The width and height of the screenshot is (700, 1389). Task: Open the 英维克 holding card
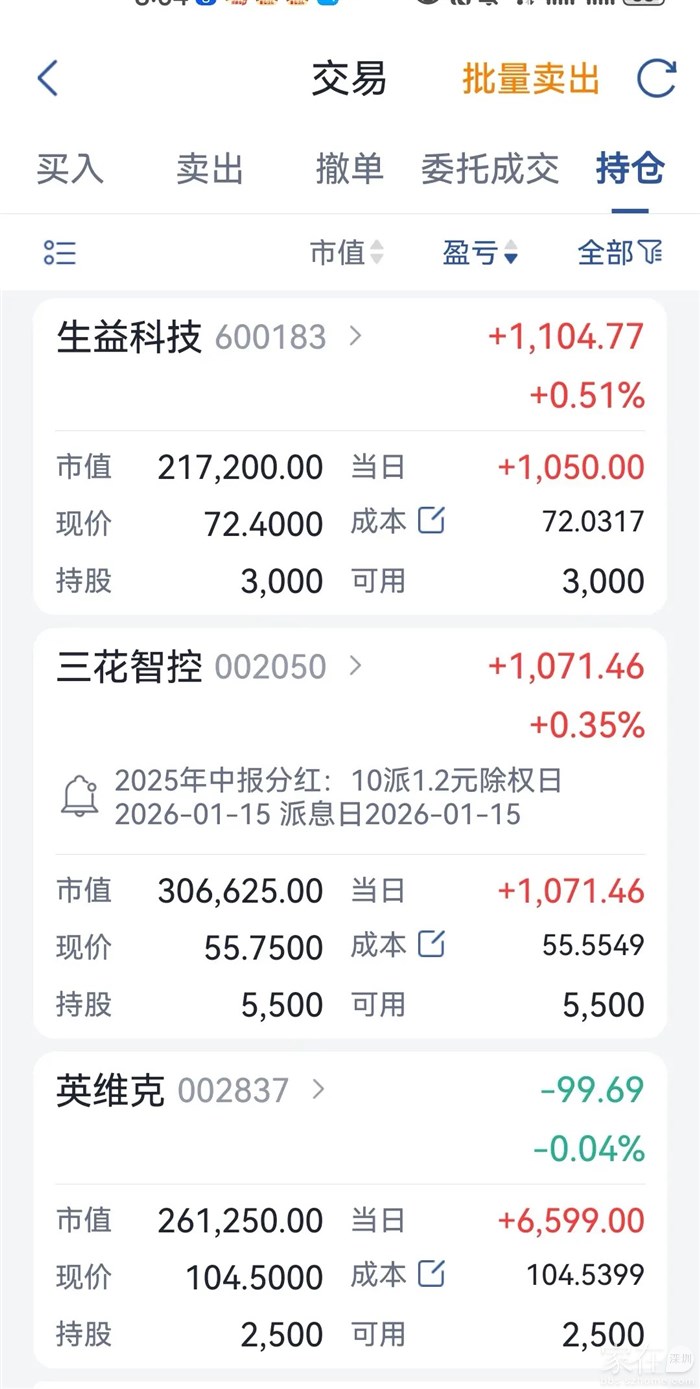tap(190, 1091)
